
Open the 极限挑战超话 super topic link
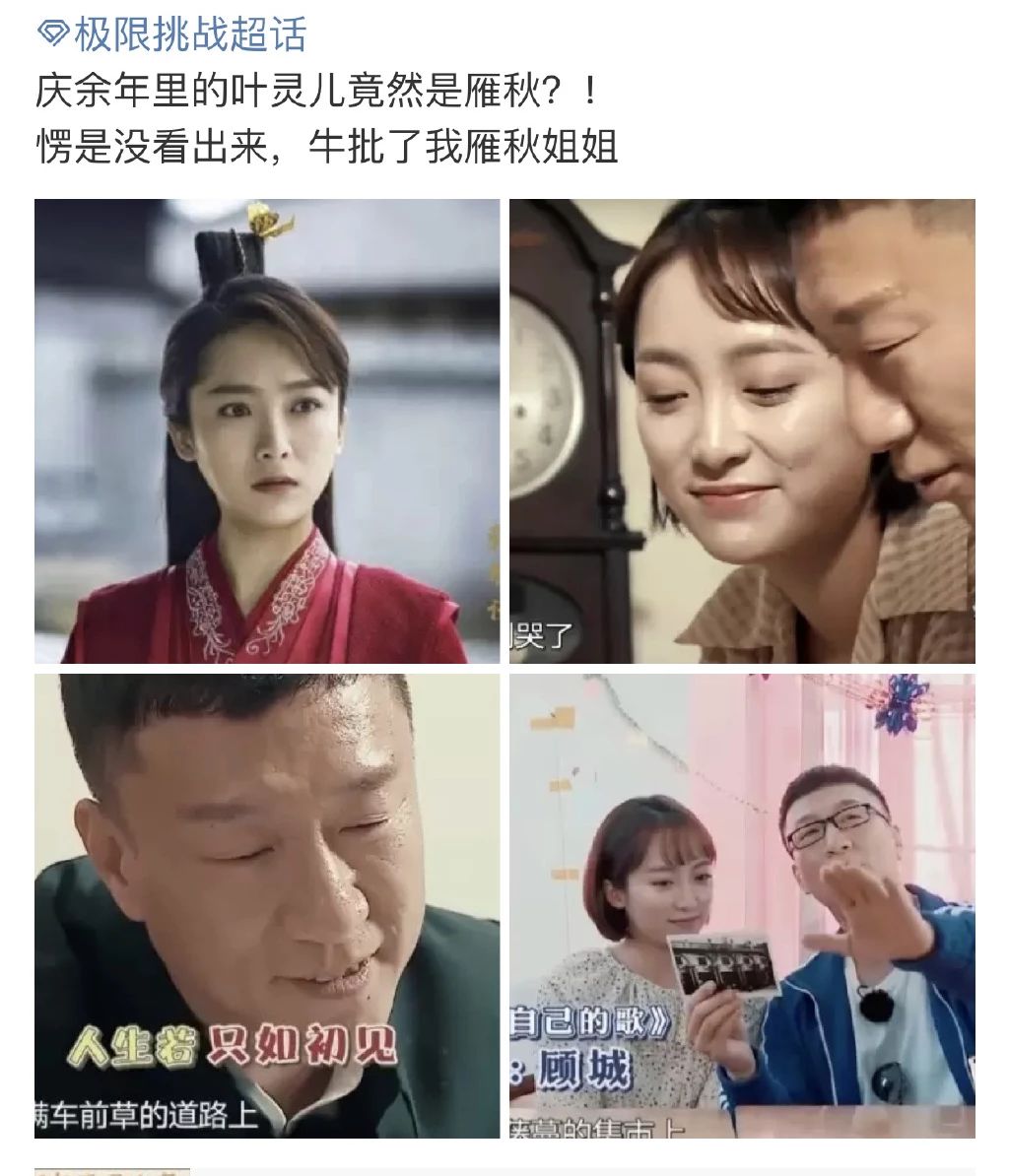(x=172, y=35)
